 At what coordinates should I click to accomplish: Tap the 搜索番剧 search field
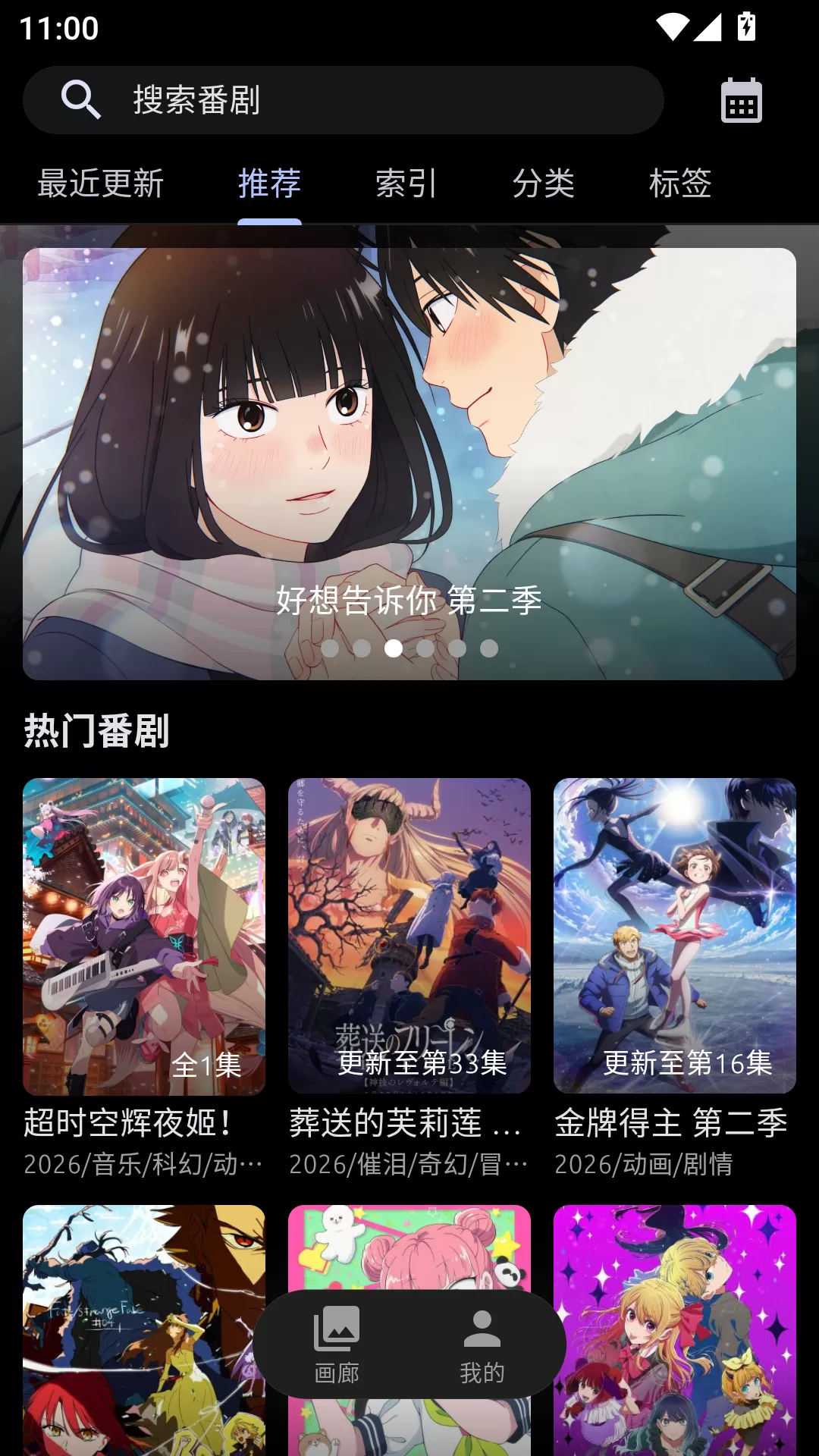click(x=341, y=99)
